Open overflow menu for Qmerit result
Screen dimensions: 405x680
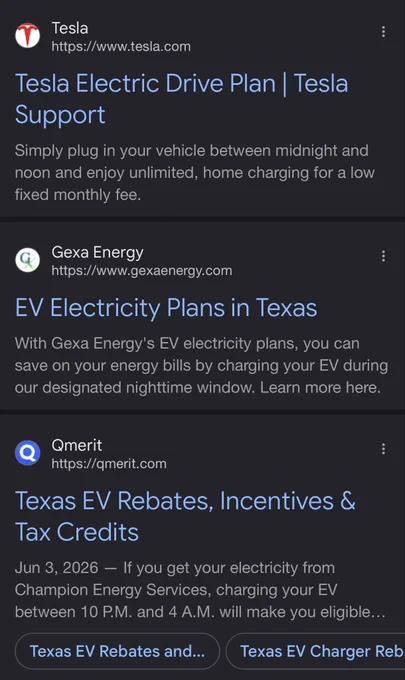(x=383, y=449)
